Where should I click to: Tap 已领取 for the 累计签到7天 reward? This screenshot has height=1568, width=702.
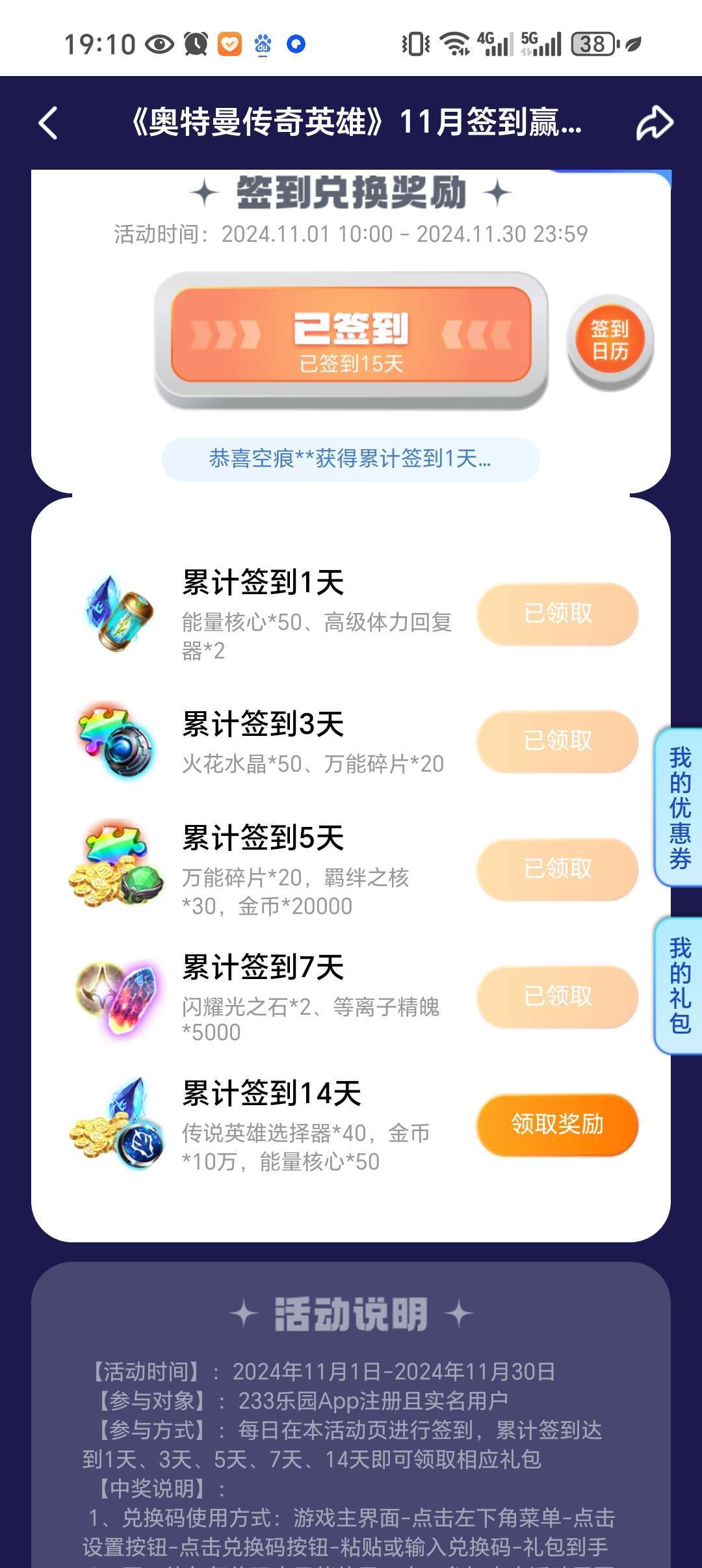pos(557,996)
